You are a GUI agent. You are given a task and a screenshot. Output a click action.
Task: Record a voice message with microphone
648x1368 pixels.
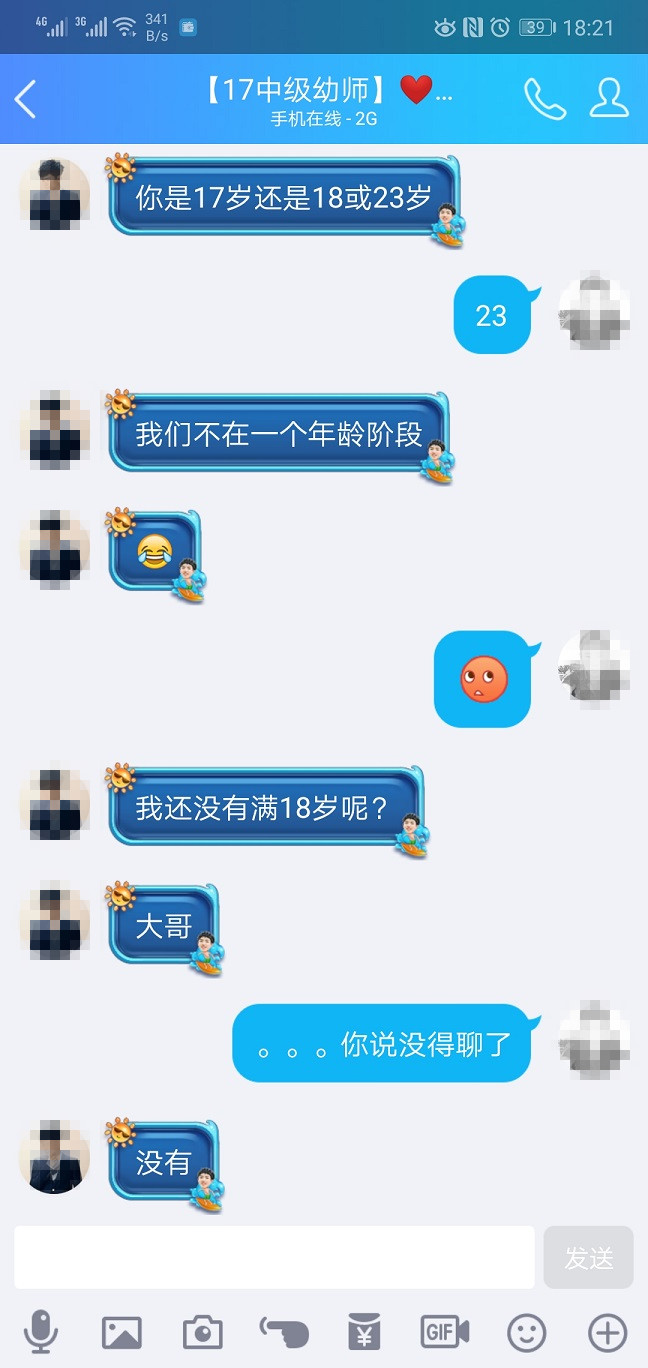(x=41, y=1332)
